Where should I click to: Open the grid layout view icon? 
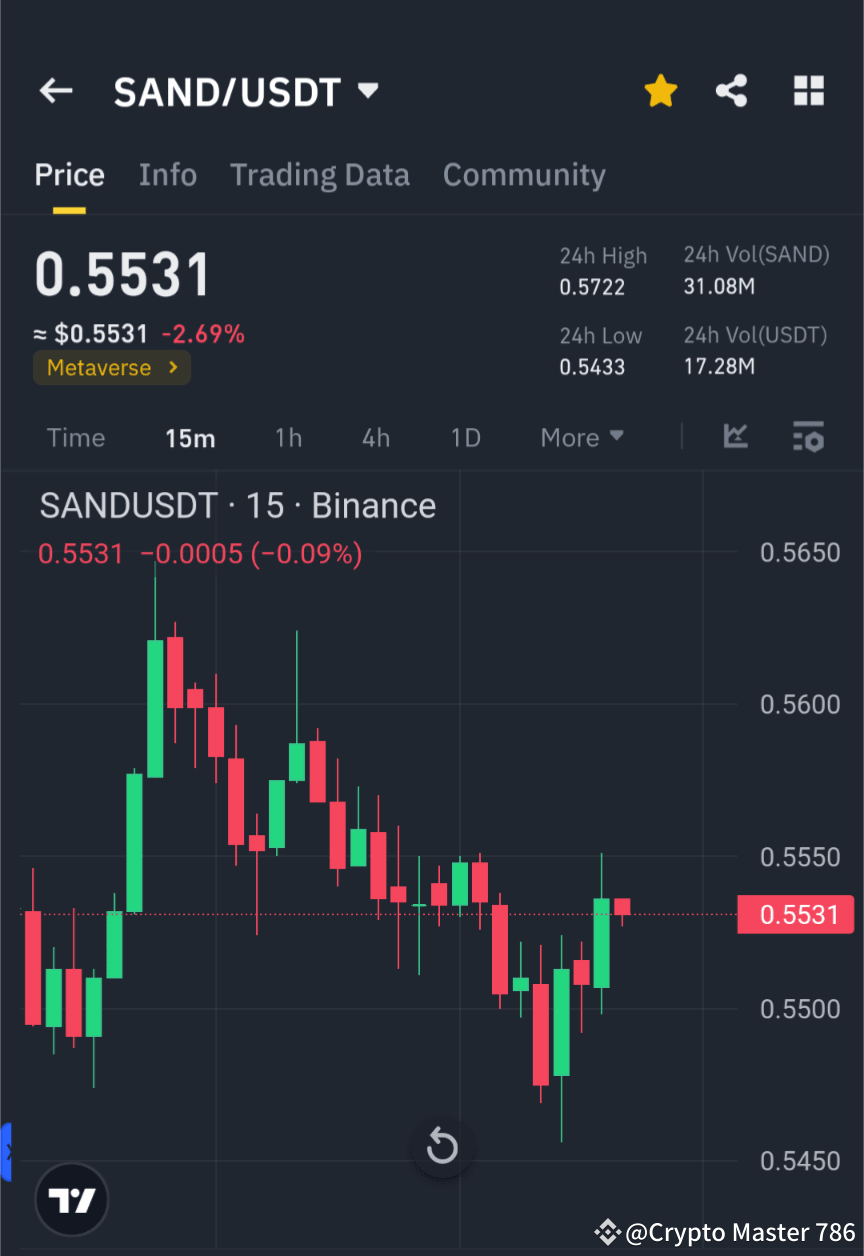tap(808, 90)
